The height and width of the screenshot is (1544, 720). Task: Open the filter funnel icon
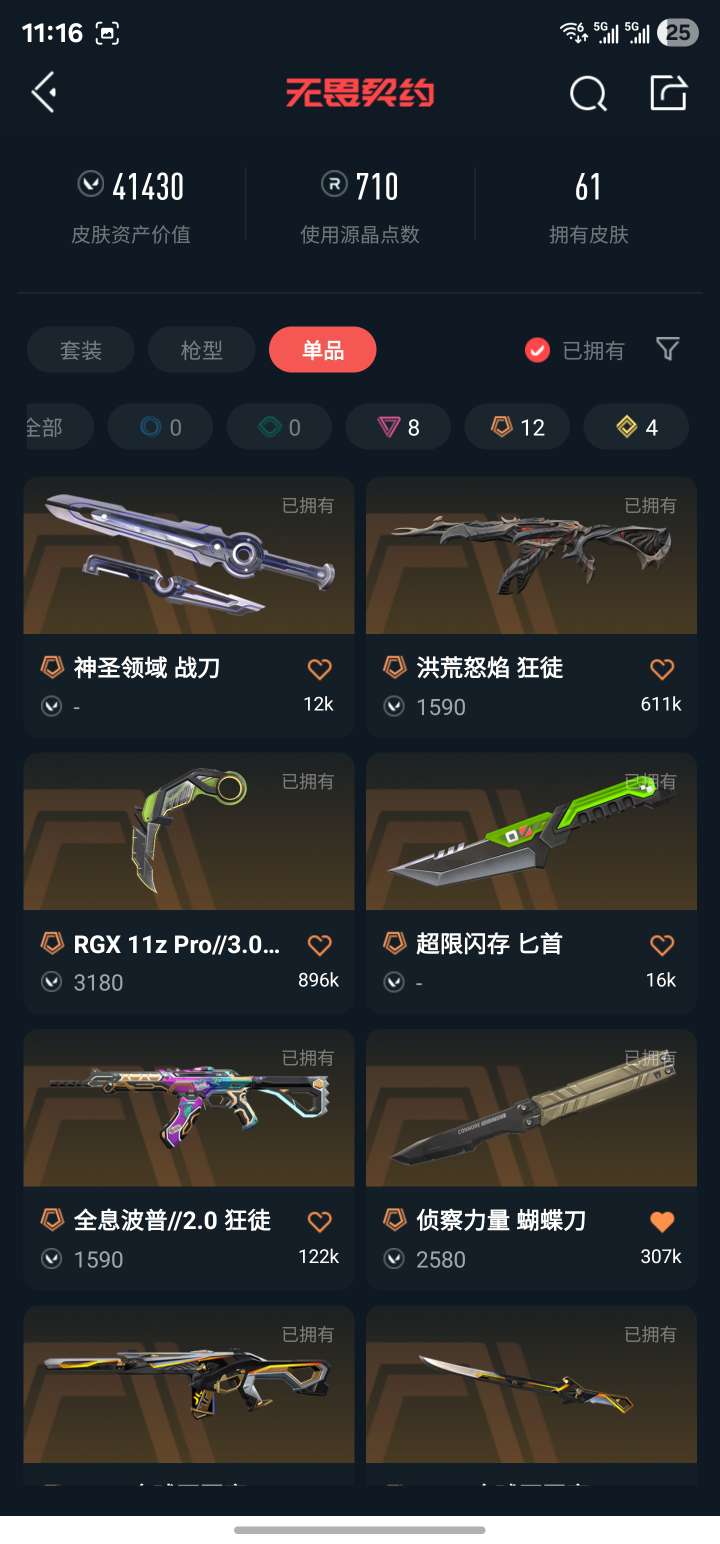[668, 348]
